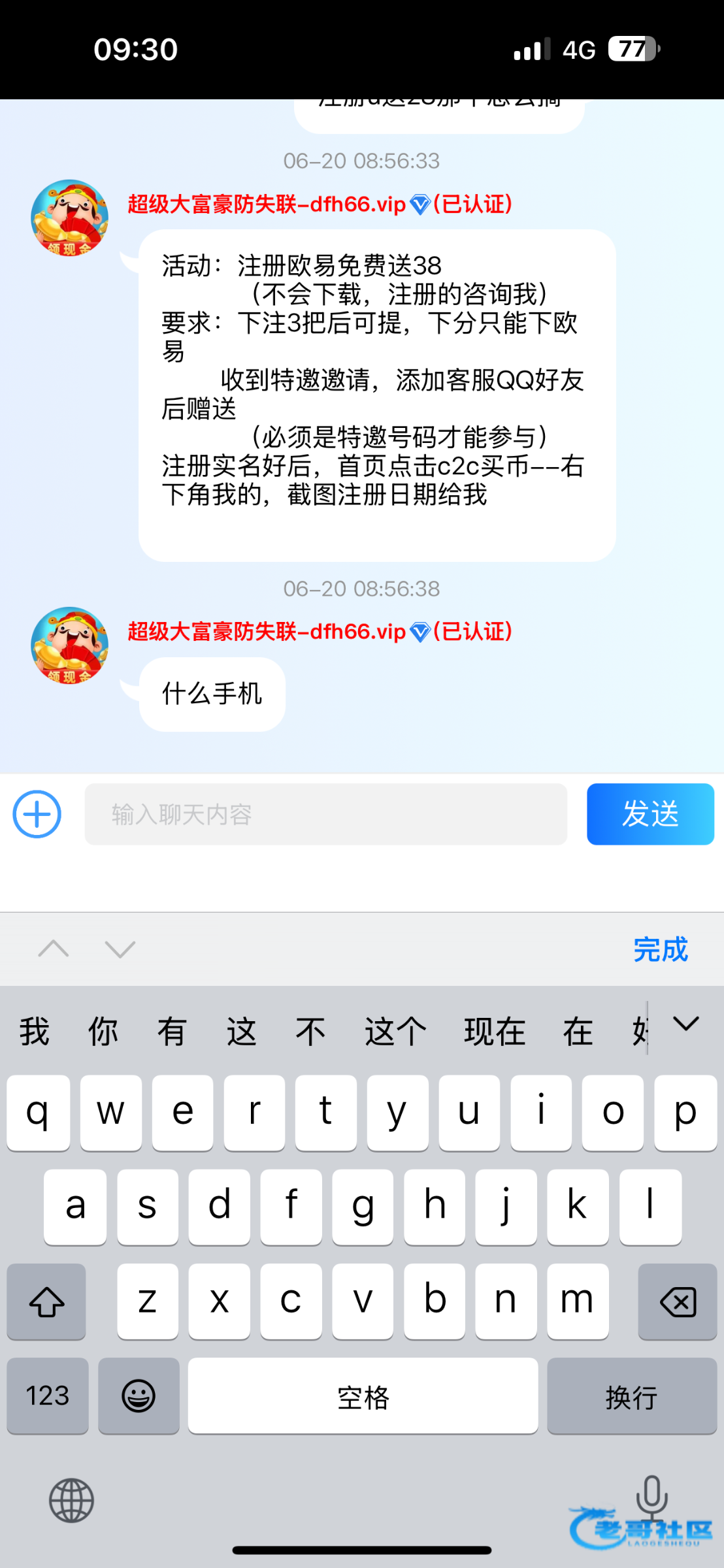Focus the chat message input field
The image size is (724, 1568).
tap(325, 814)
